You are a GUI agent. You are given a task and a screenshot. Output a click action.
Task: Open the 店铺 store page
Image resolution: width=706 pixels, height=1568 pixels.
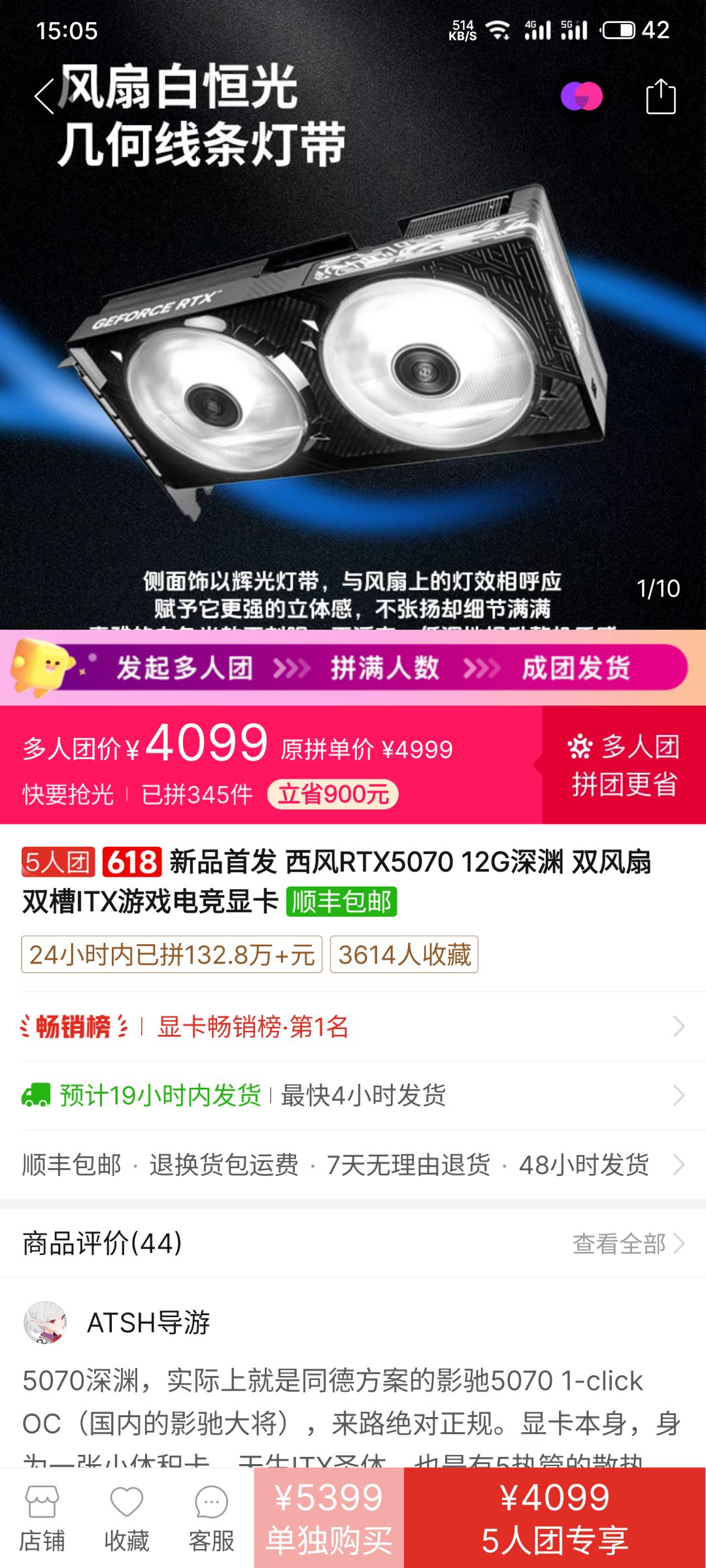pos(42,1518)
